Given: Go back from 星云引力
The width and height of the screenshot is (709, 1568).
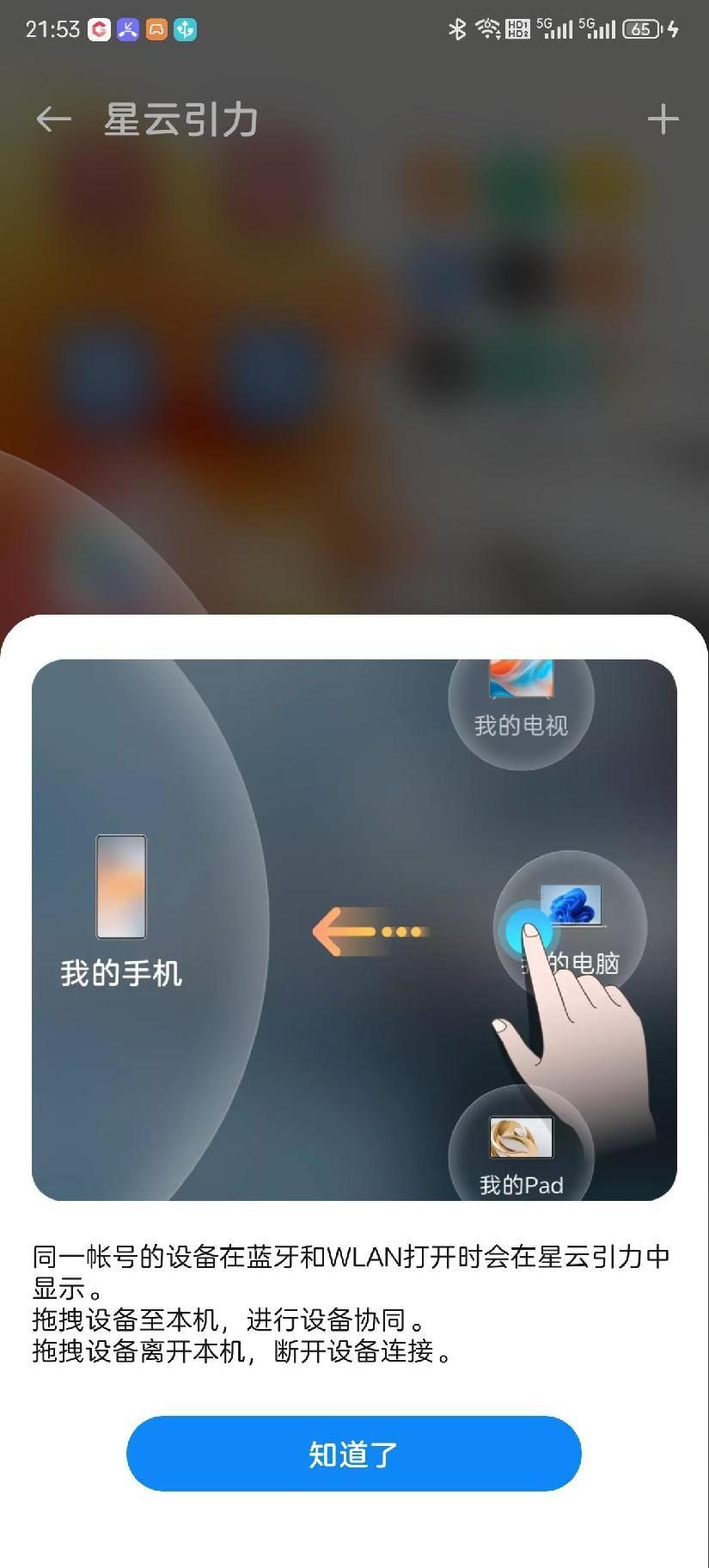Looking at the screenshot, I should pyautogui.click(x=53, y=119).
